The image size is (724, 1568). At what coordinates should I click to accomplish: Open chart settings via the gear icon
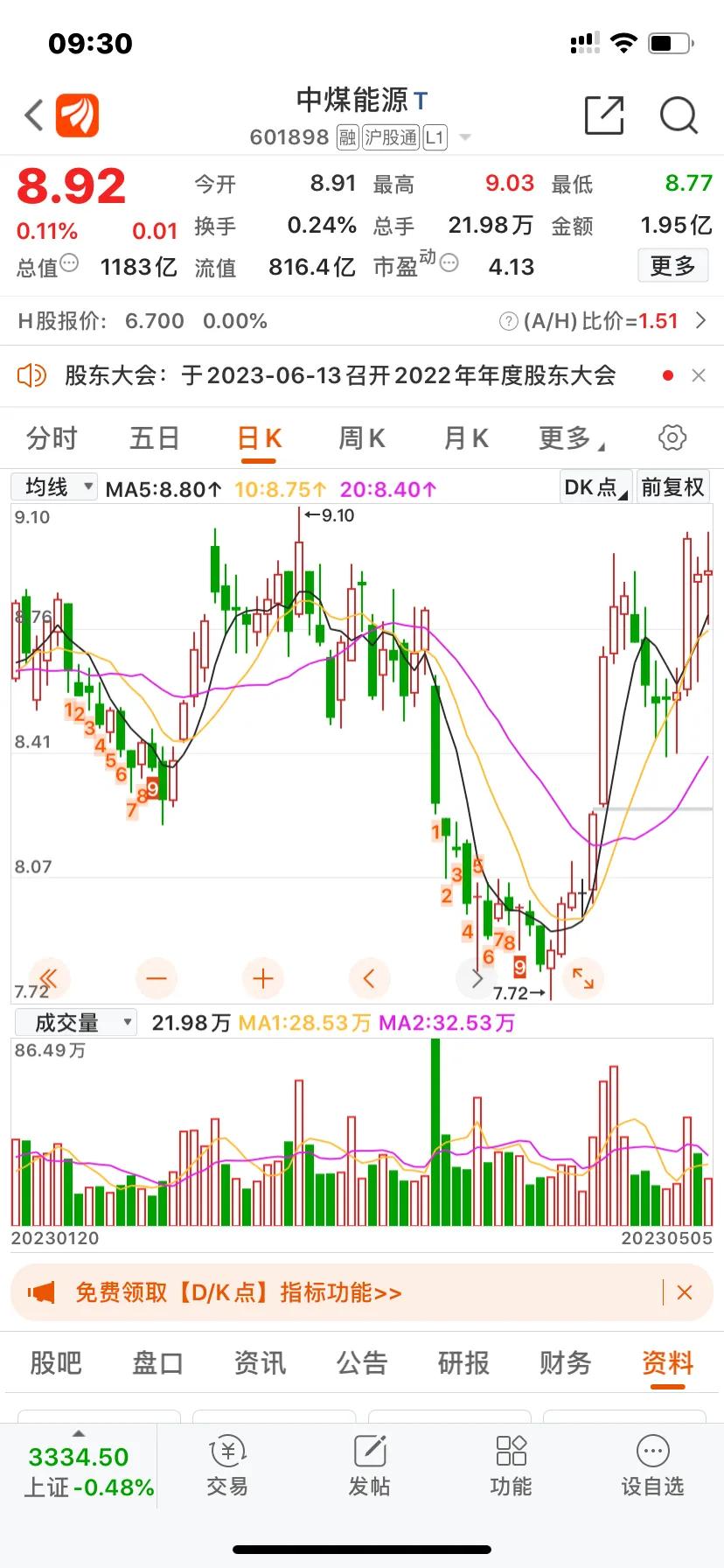[x=672, y=437]
